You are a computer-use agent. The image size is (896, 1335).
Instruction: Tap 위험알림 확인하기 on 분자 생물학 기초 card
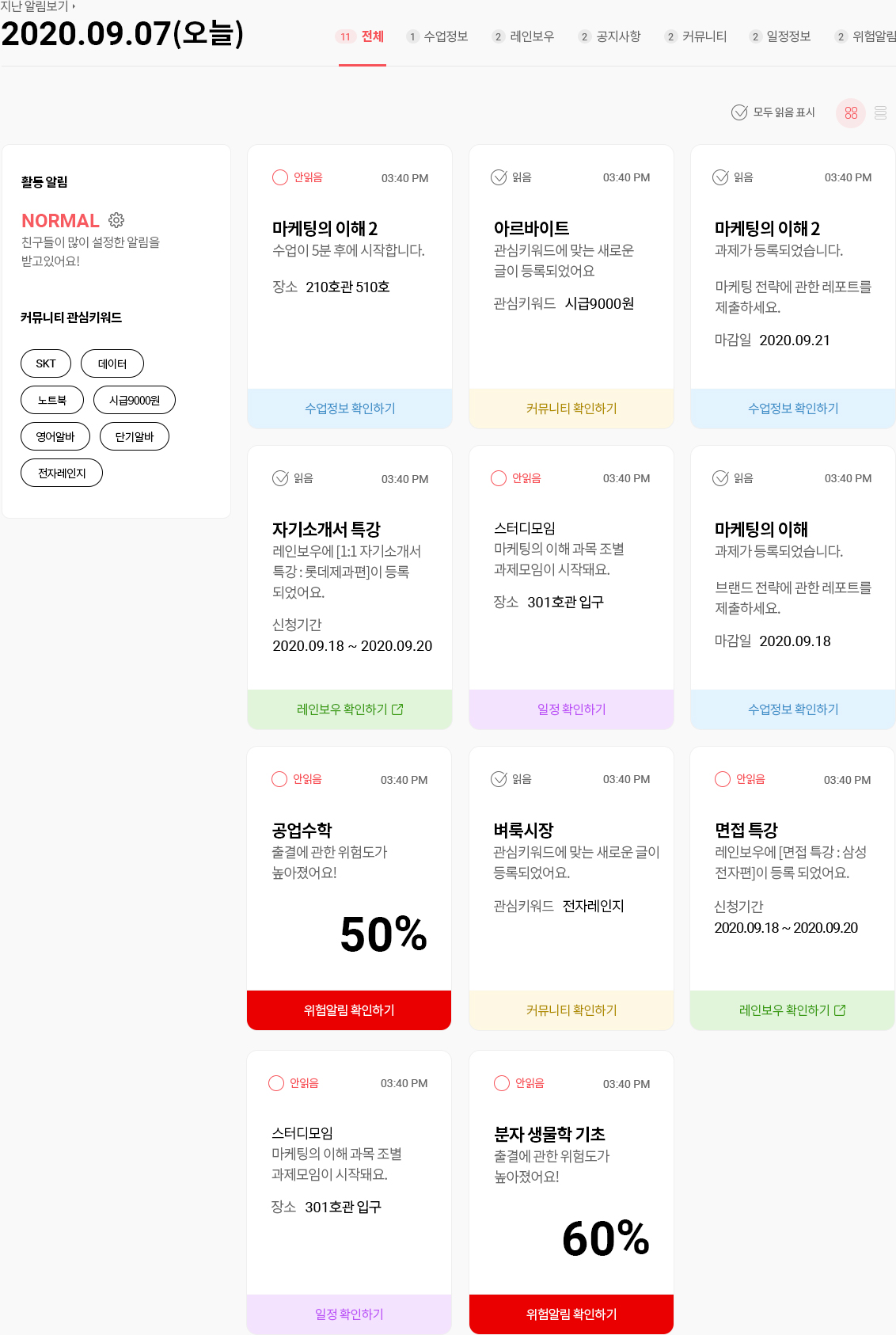pos(571,1314)
